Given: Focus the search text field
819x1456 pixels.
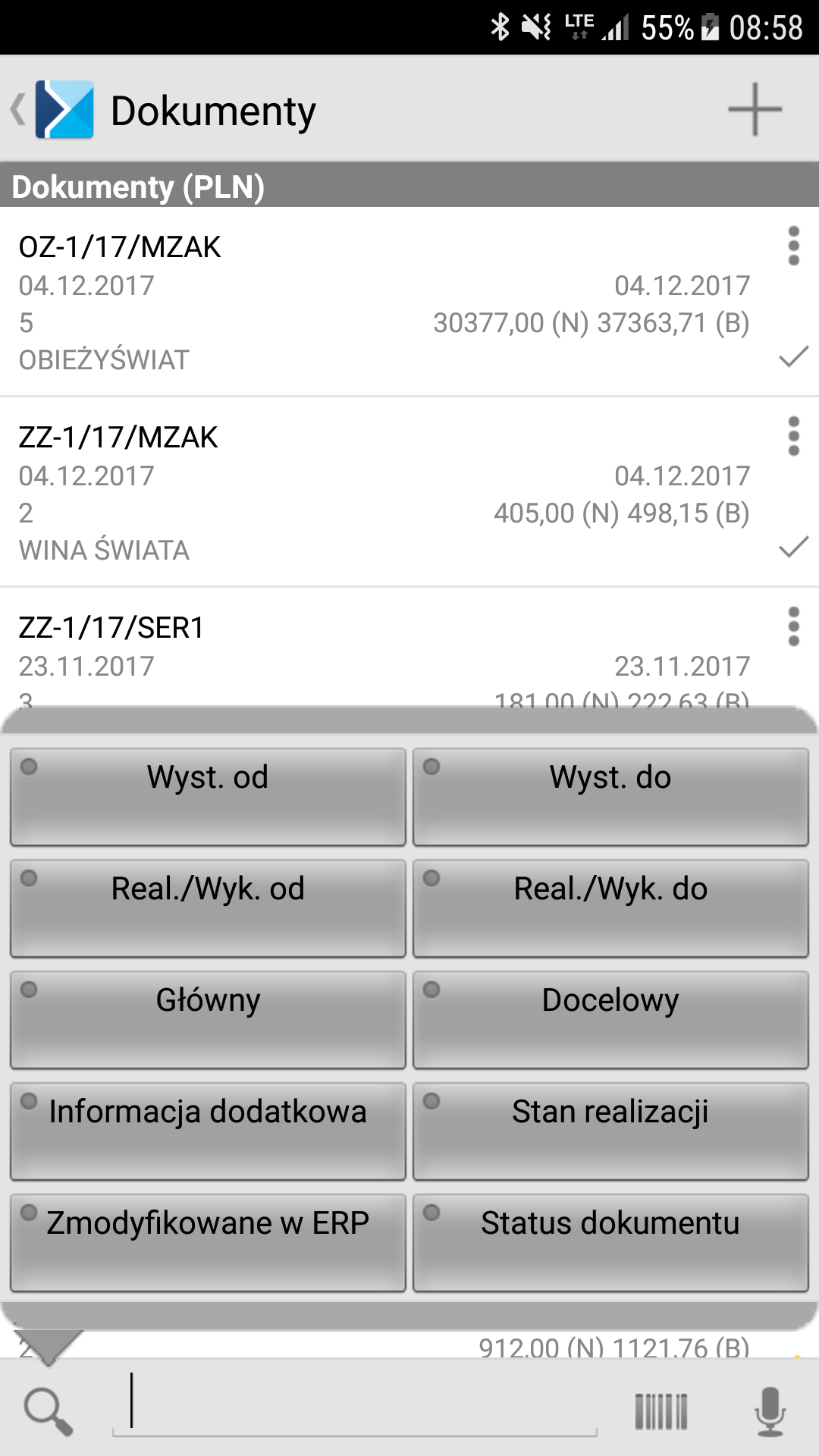Looking at the screenshot, I should coord(355,1405).
